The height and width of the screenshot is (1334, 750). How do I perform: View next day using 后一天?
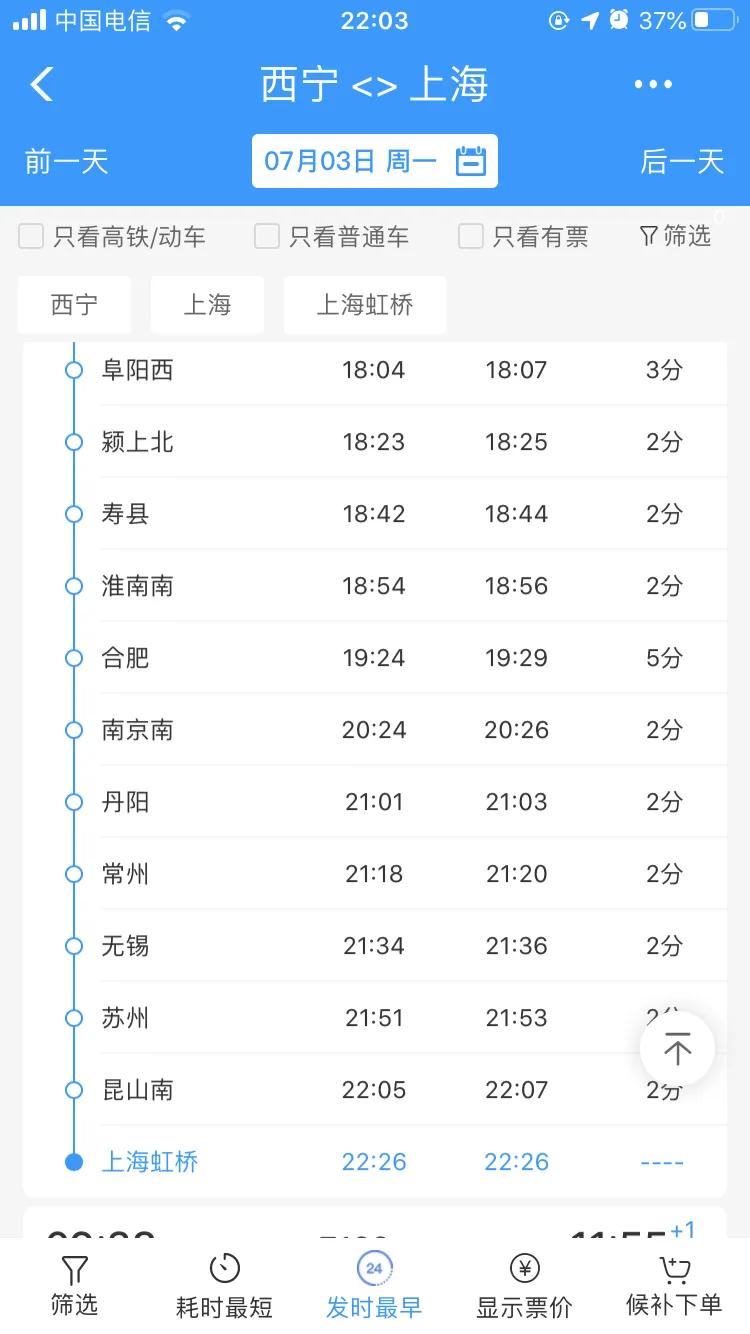coord(682,160)
